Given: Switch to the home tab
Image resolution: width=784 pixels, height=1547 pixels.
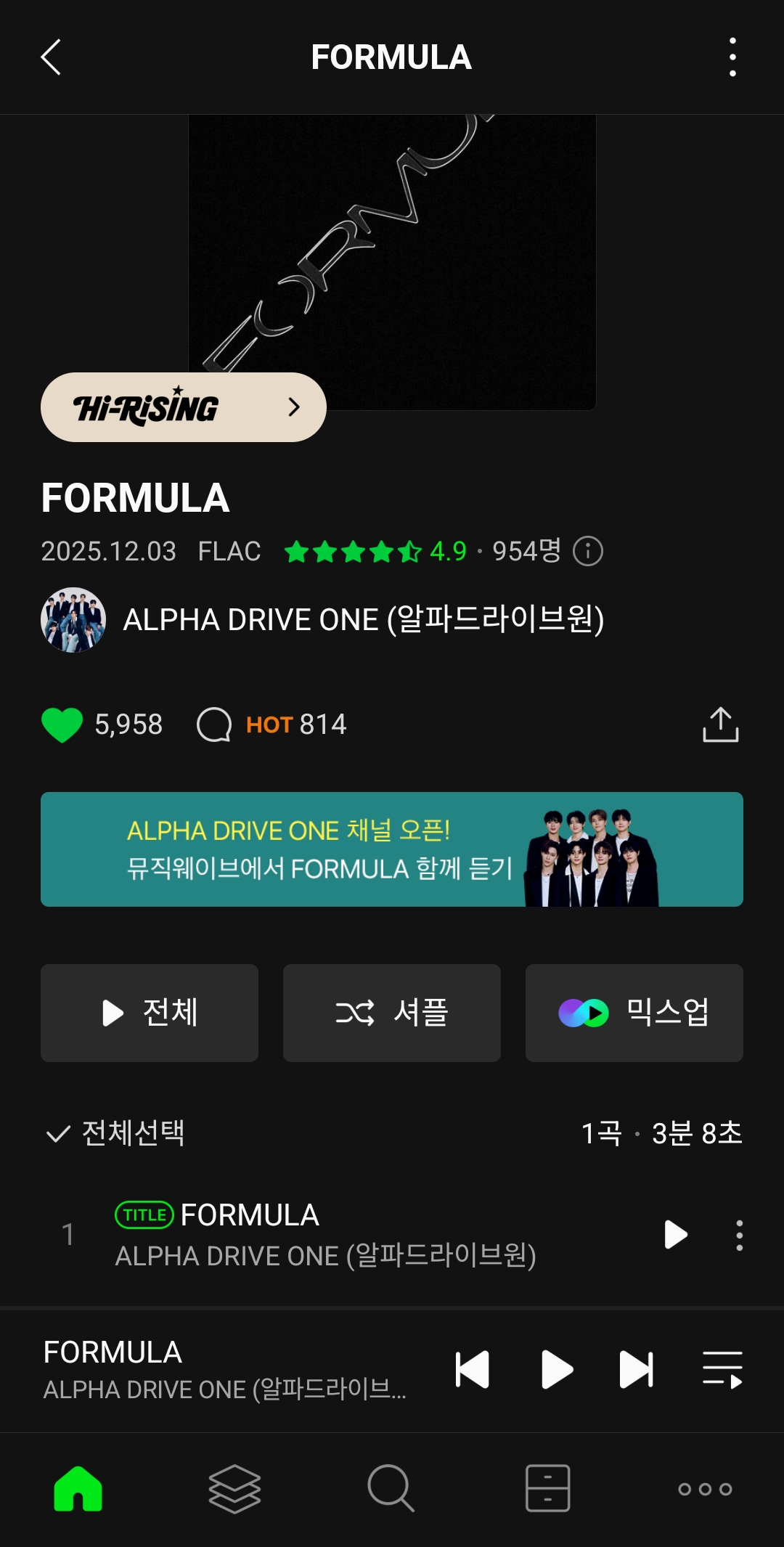Looking at the screenshot, I should [78, 1488].
